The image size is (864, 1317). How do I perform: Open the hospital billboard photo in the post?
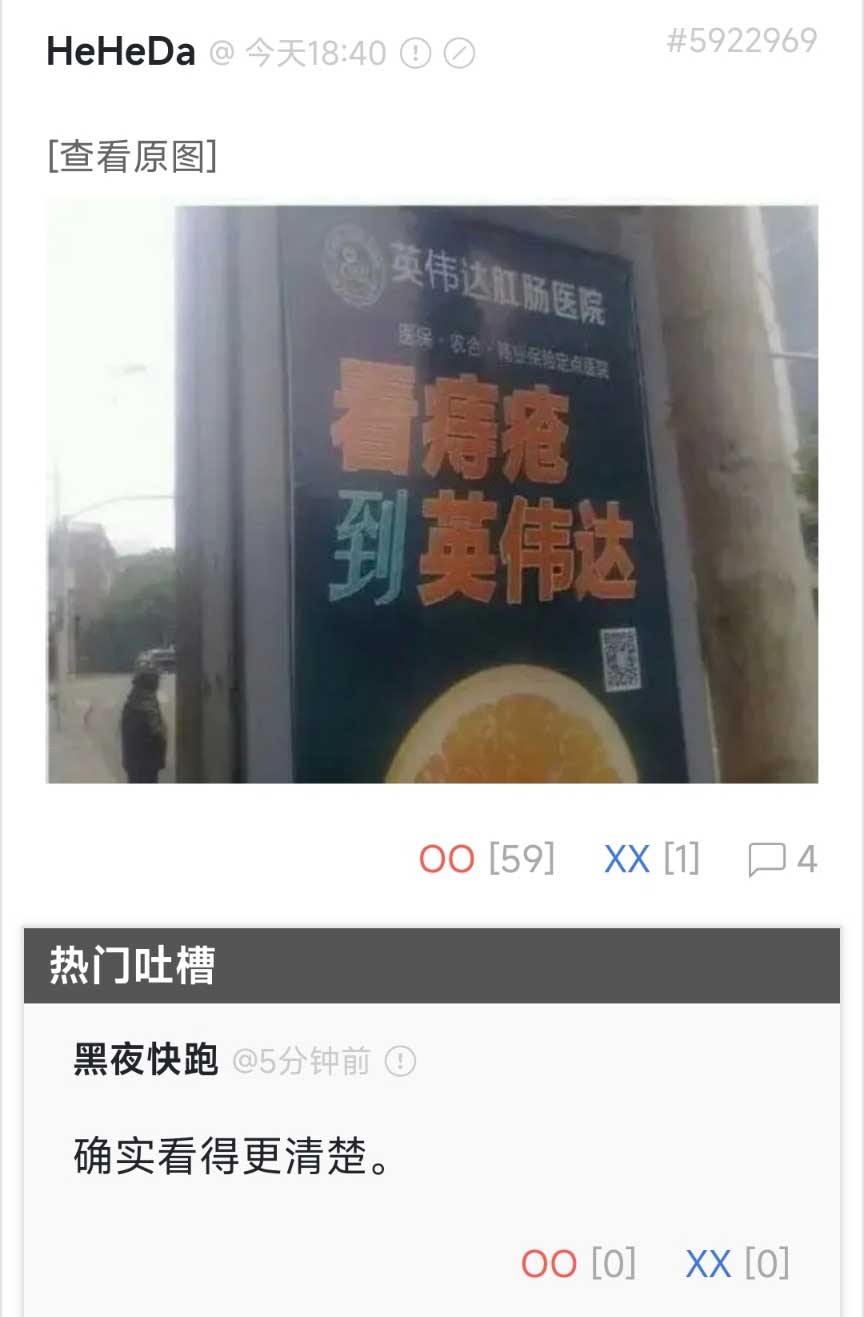432,494
